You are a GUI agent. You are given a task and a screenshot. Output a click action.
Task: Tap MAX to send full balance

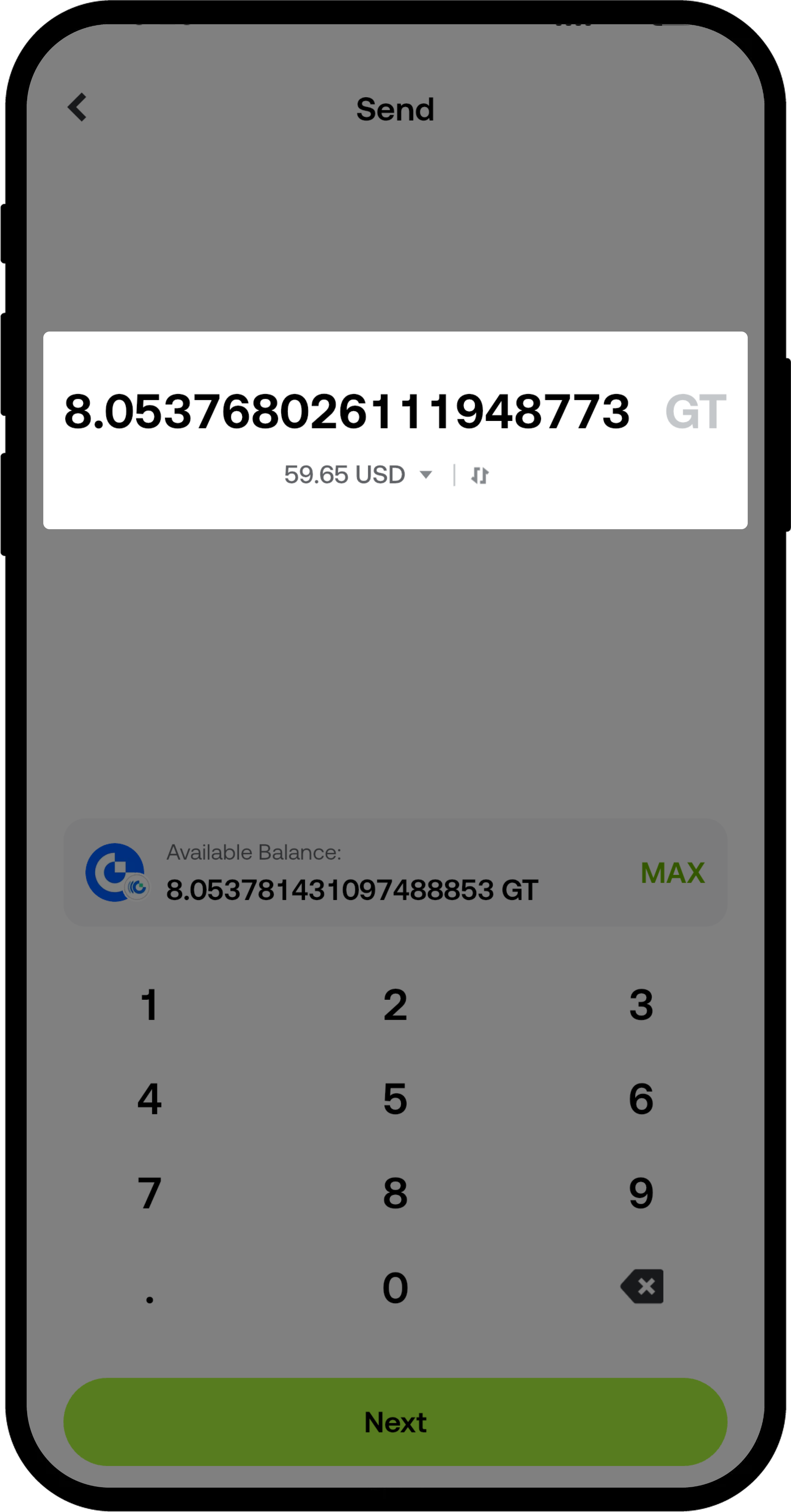[x=672, y=873]
